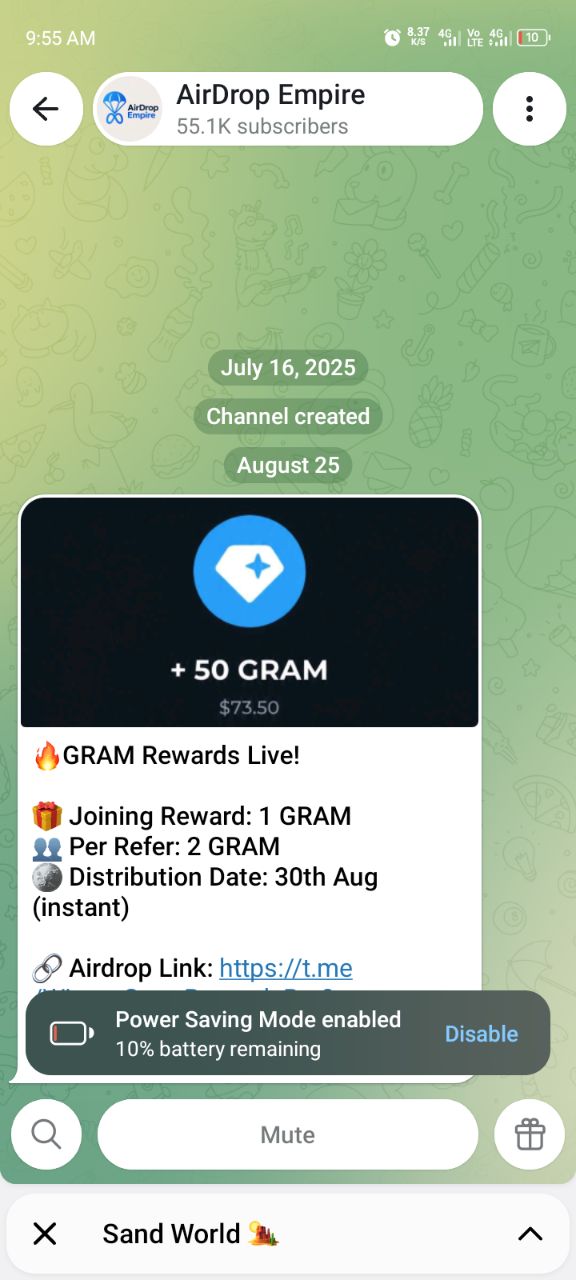Go back from AirDrop Empire channel
This screenshot has height=1280, width=576.
(x=46, y=109)
